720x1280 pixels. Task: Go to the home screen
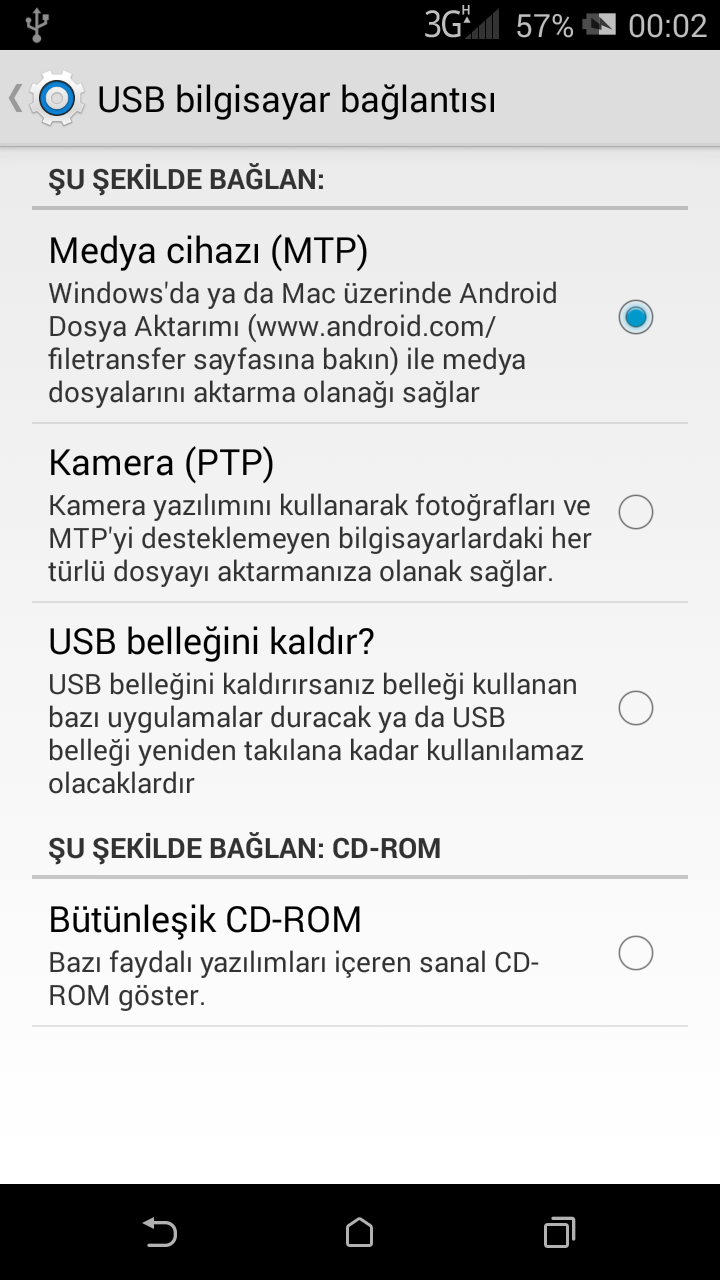(x=359, y=1232)
